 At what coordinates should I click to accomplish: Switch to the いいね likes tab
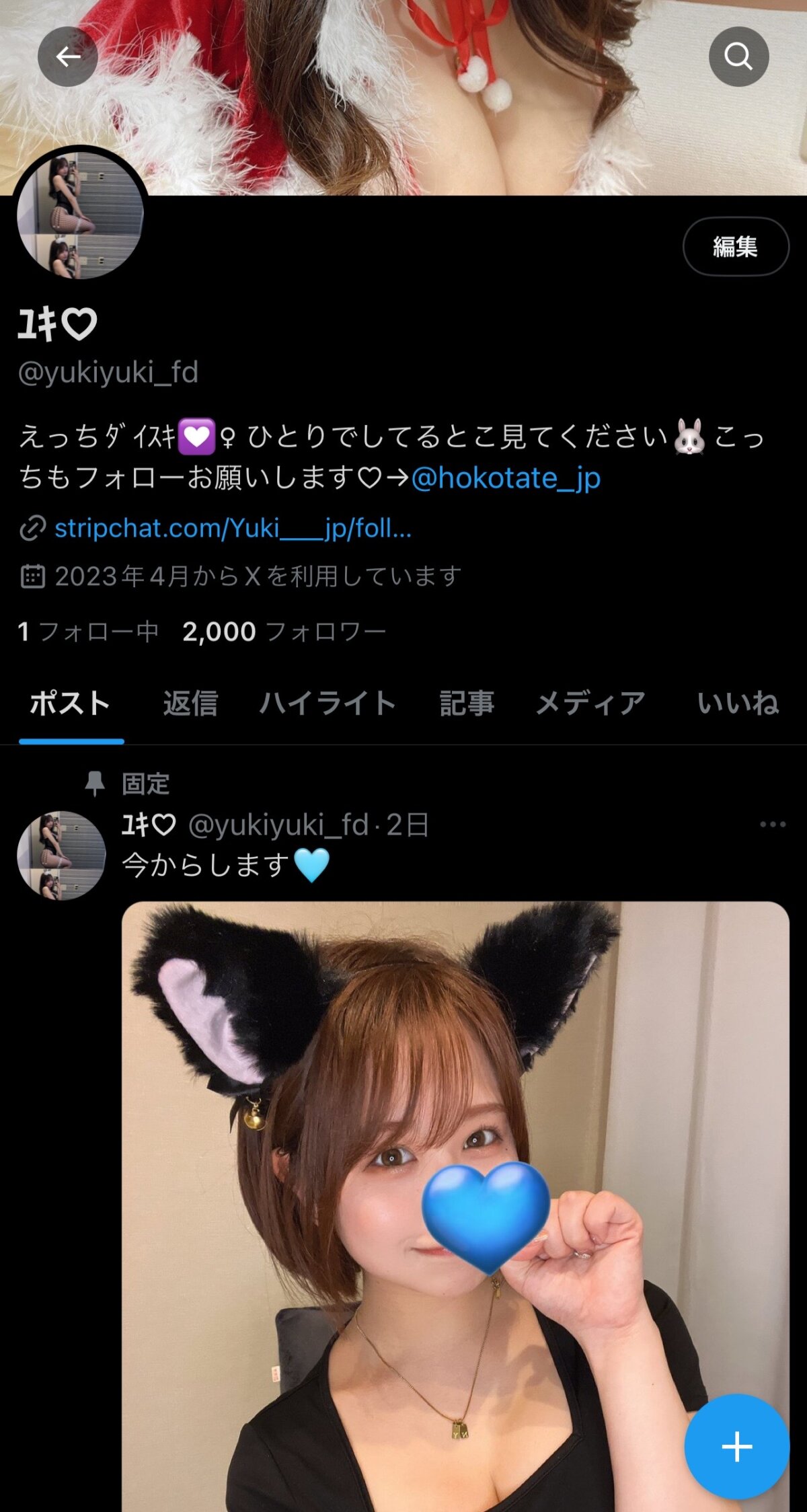(738, 704)
